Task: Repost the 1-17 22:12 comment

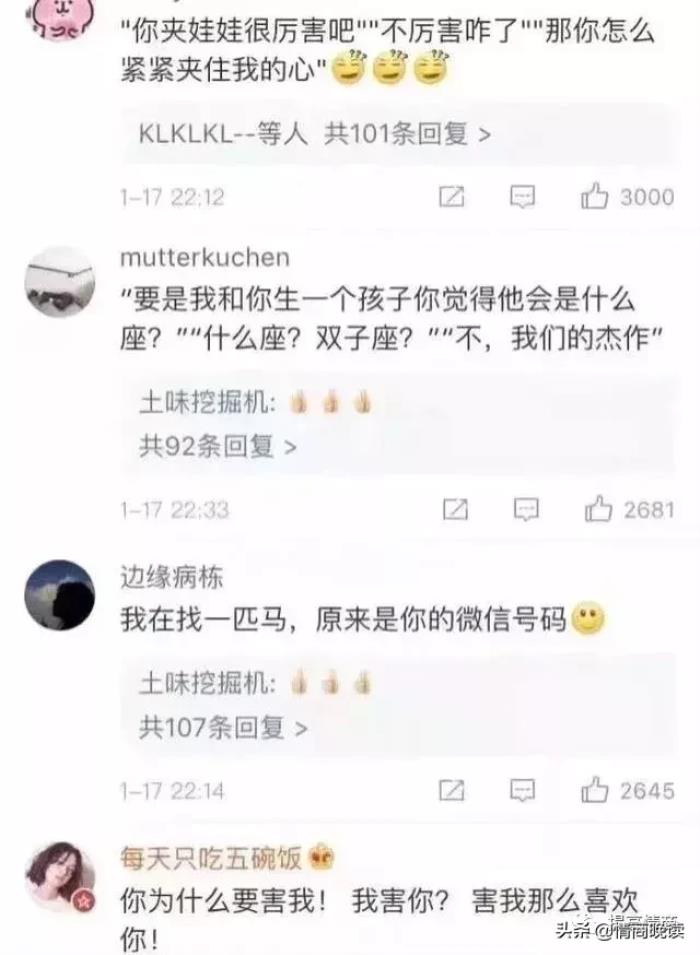Action: 452,197
